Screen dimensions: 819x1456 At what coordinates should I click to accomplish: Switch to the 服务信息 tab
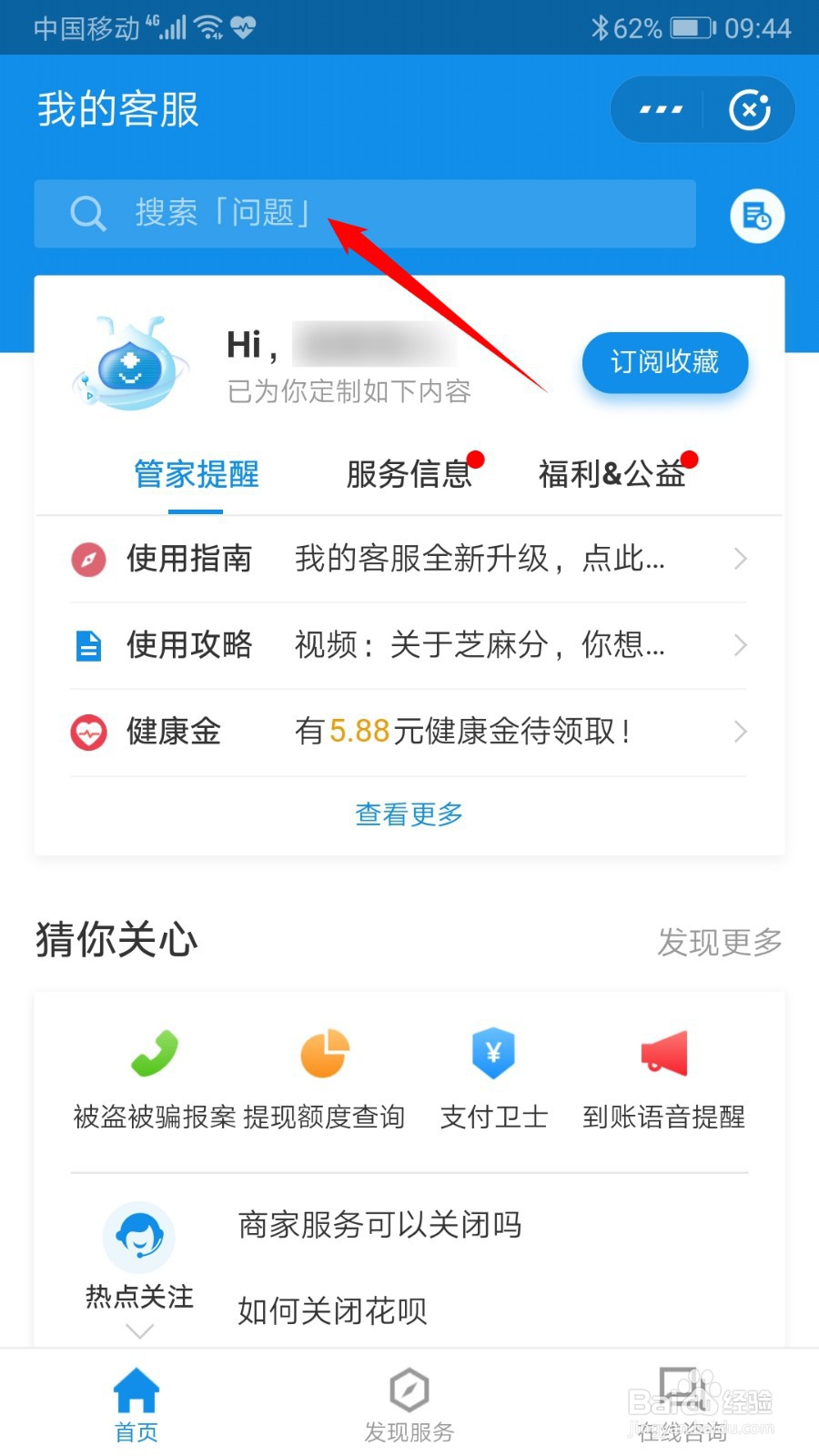tap(409, 474)
